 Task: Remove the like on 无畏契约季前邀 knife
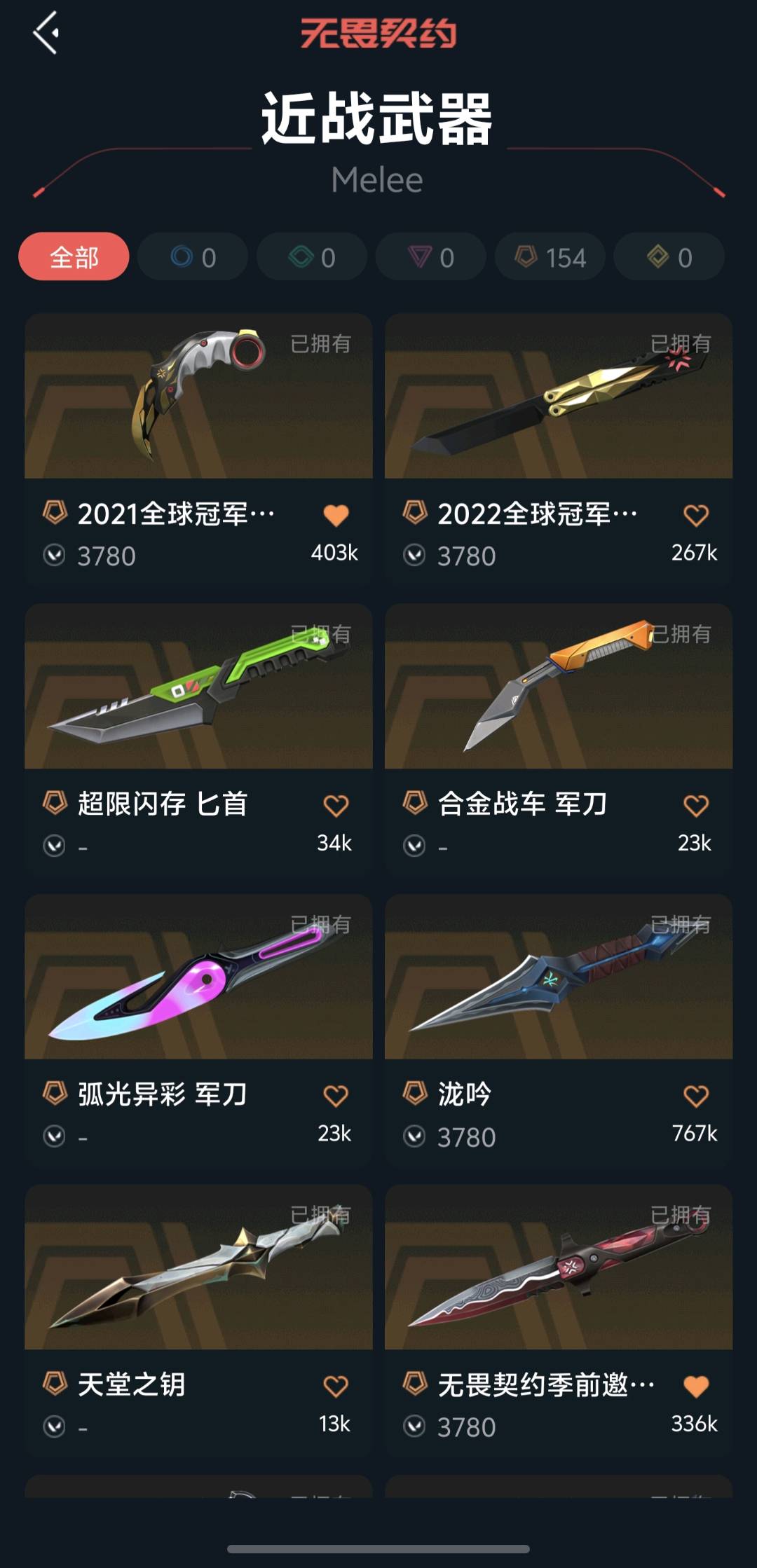pyautogui.click(x=696, y=1387)
